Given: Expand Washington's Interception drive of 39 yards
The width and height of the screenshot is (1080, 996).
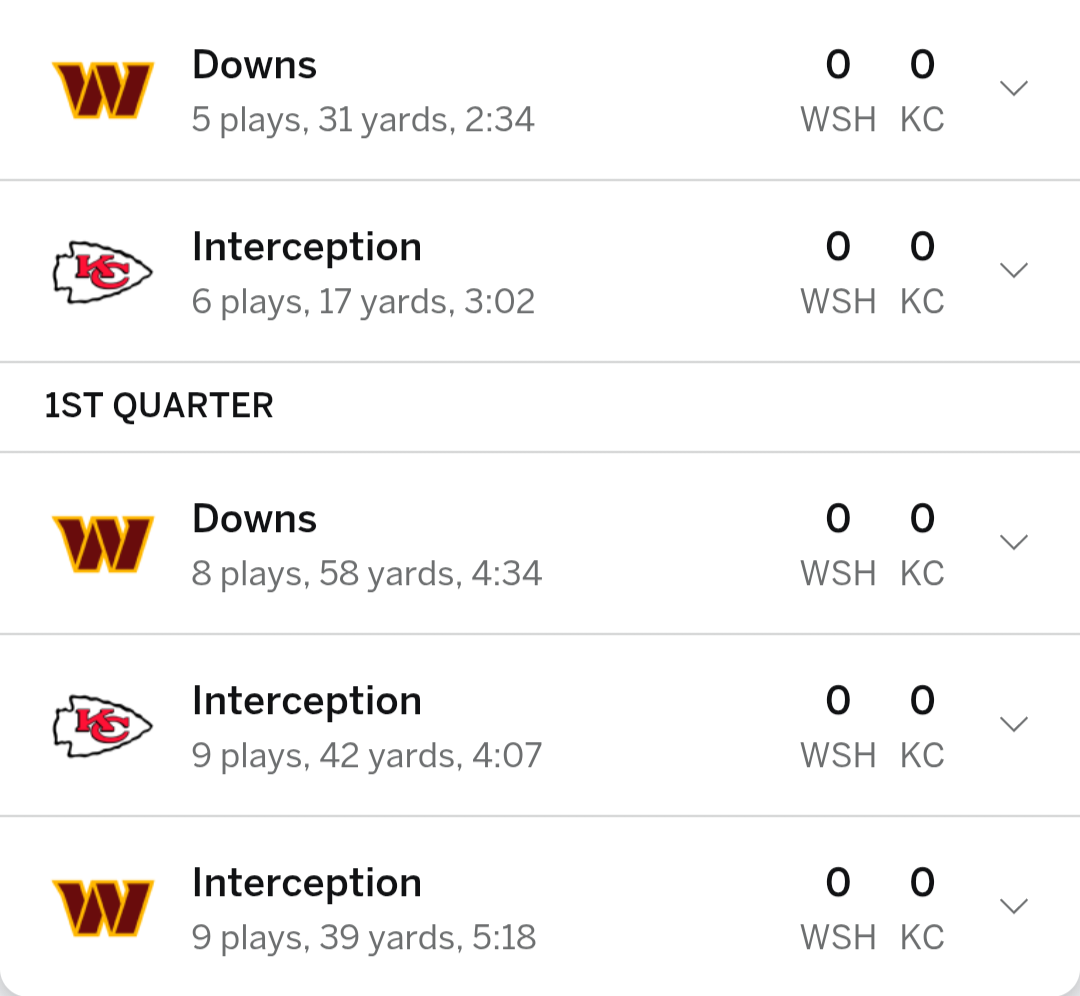Looking at the screenshot, I should [x=1014, y=907].
